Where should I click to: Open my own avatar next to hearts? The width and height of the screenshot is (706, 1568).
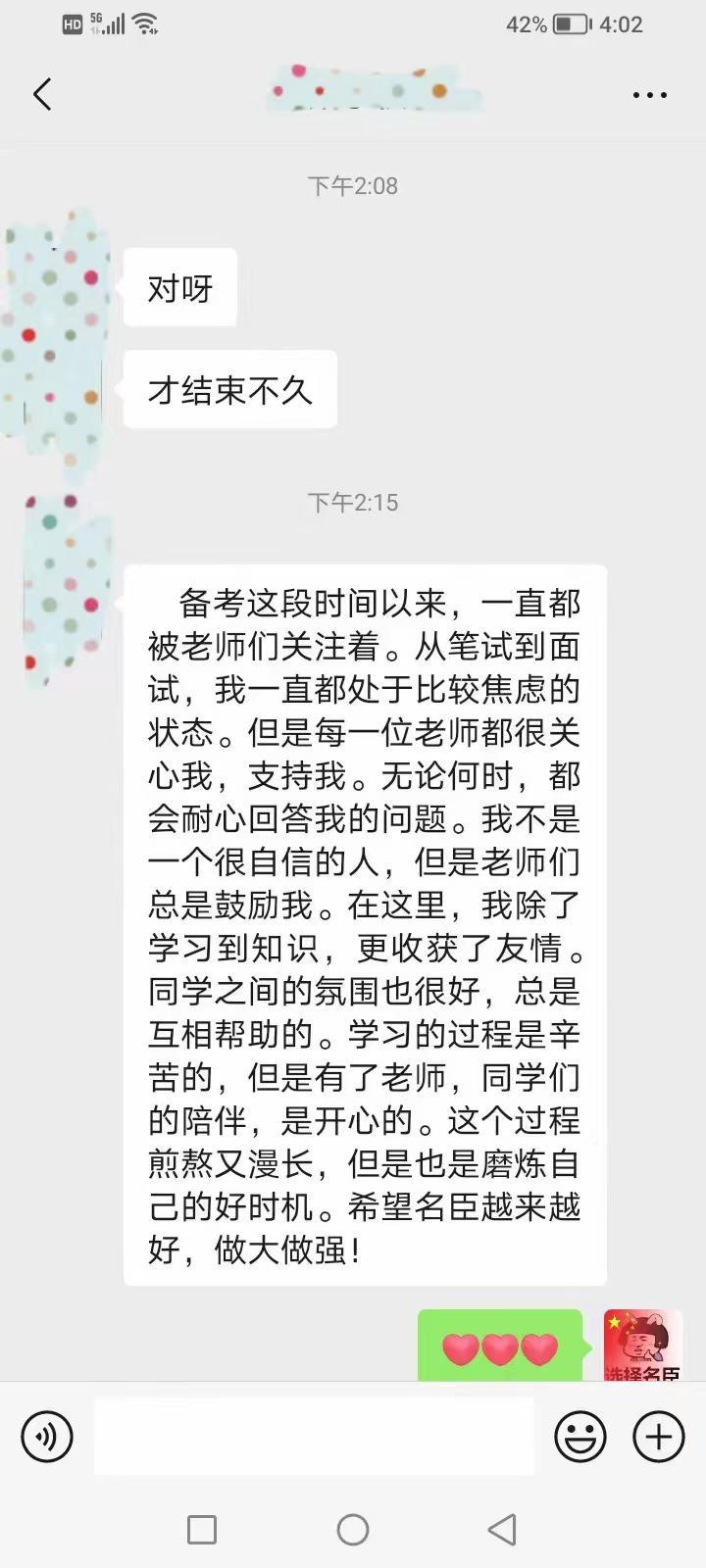[x=642, y=1347]
